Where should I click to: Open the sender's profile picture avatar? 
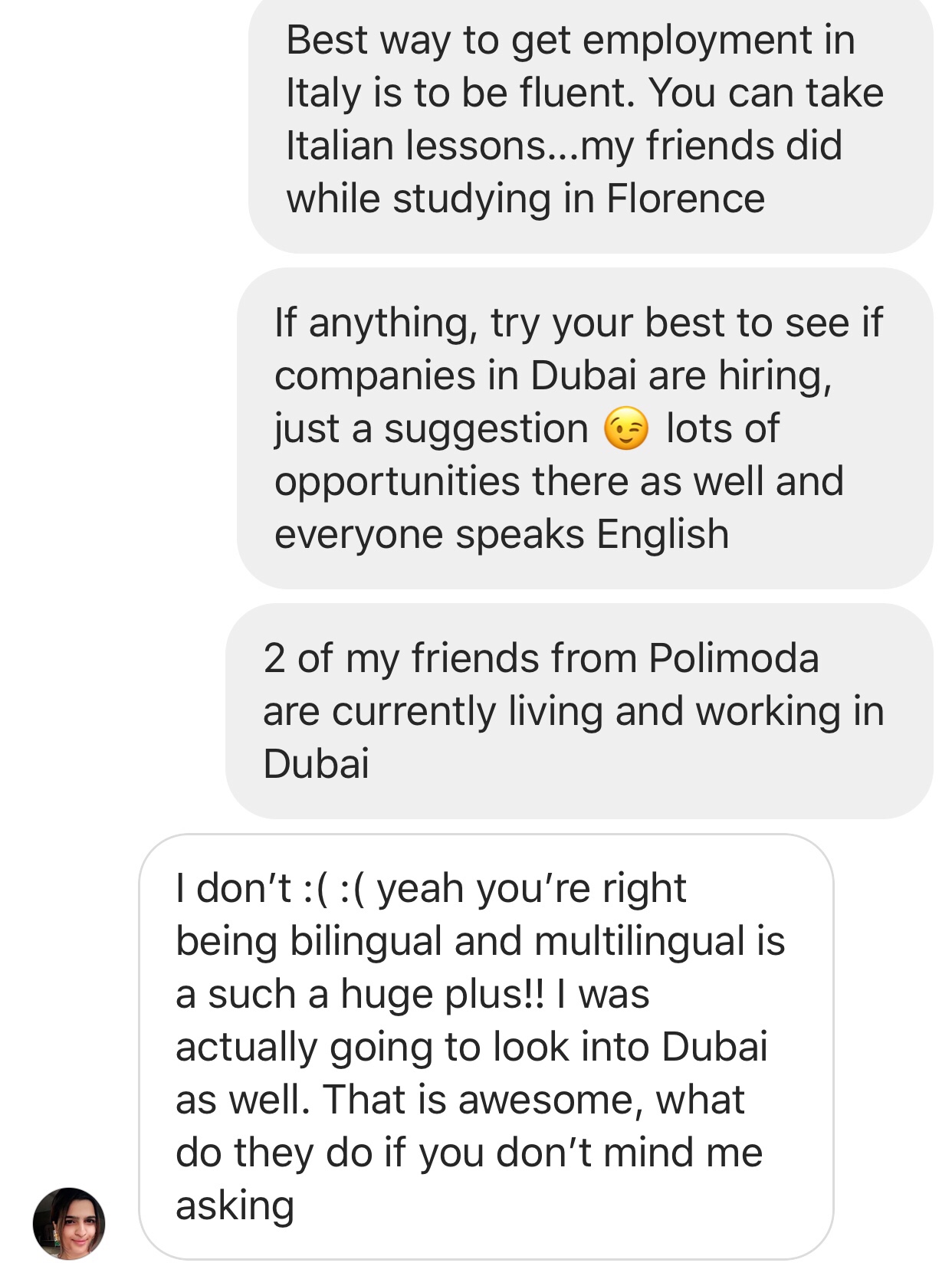69,1223
